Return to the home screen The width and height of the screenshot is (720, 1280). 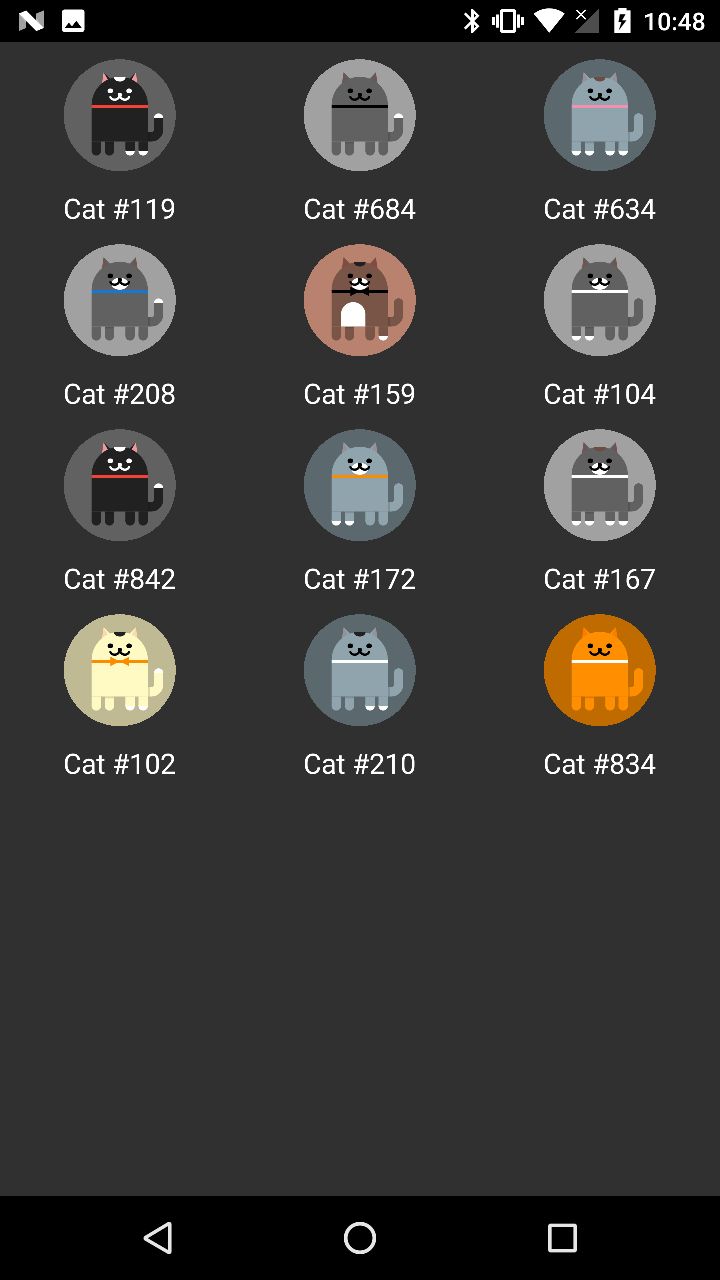click(360, 1238)
